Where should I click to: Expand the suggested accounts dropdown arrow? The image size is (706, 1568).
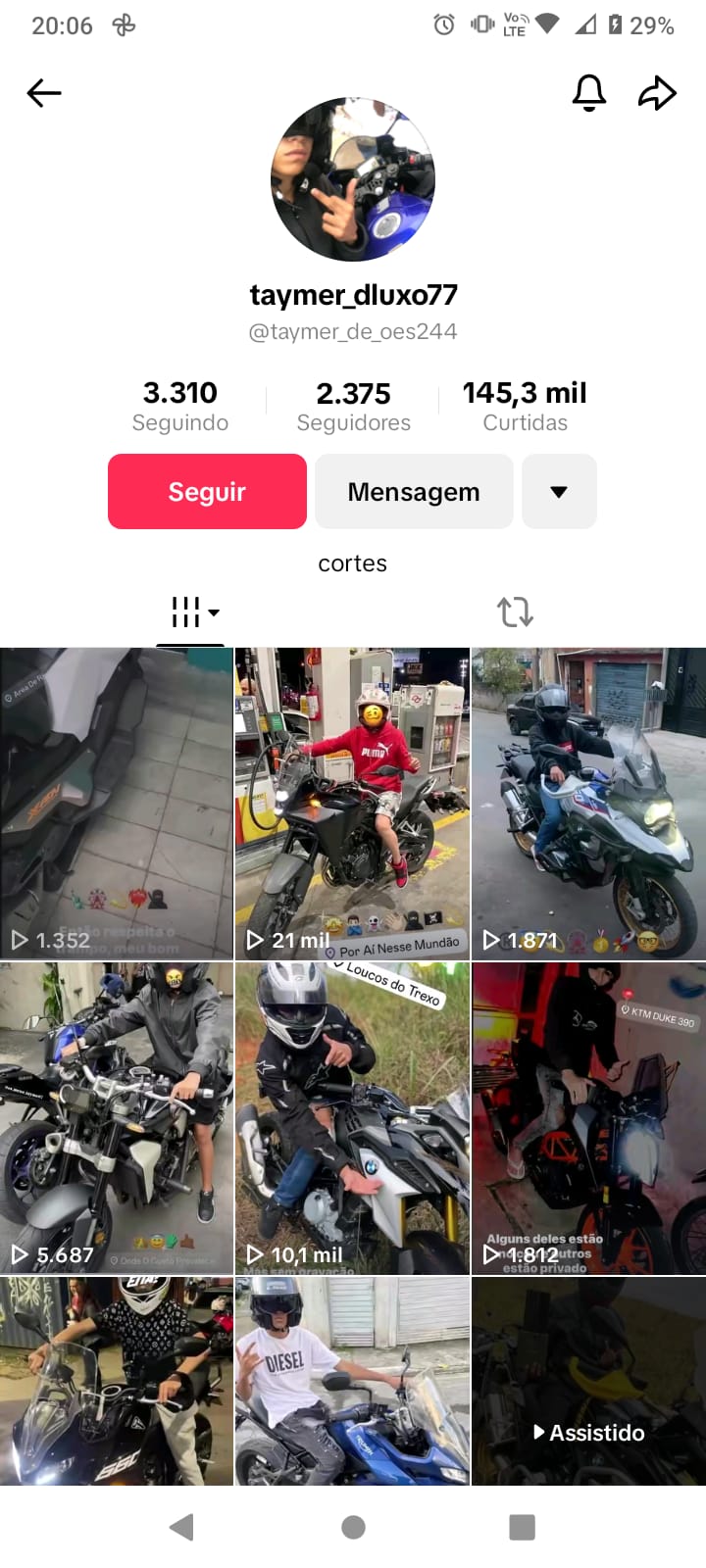tap(559, 491)
